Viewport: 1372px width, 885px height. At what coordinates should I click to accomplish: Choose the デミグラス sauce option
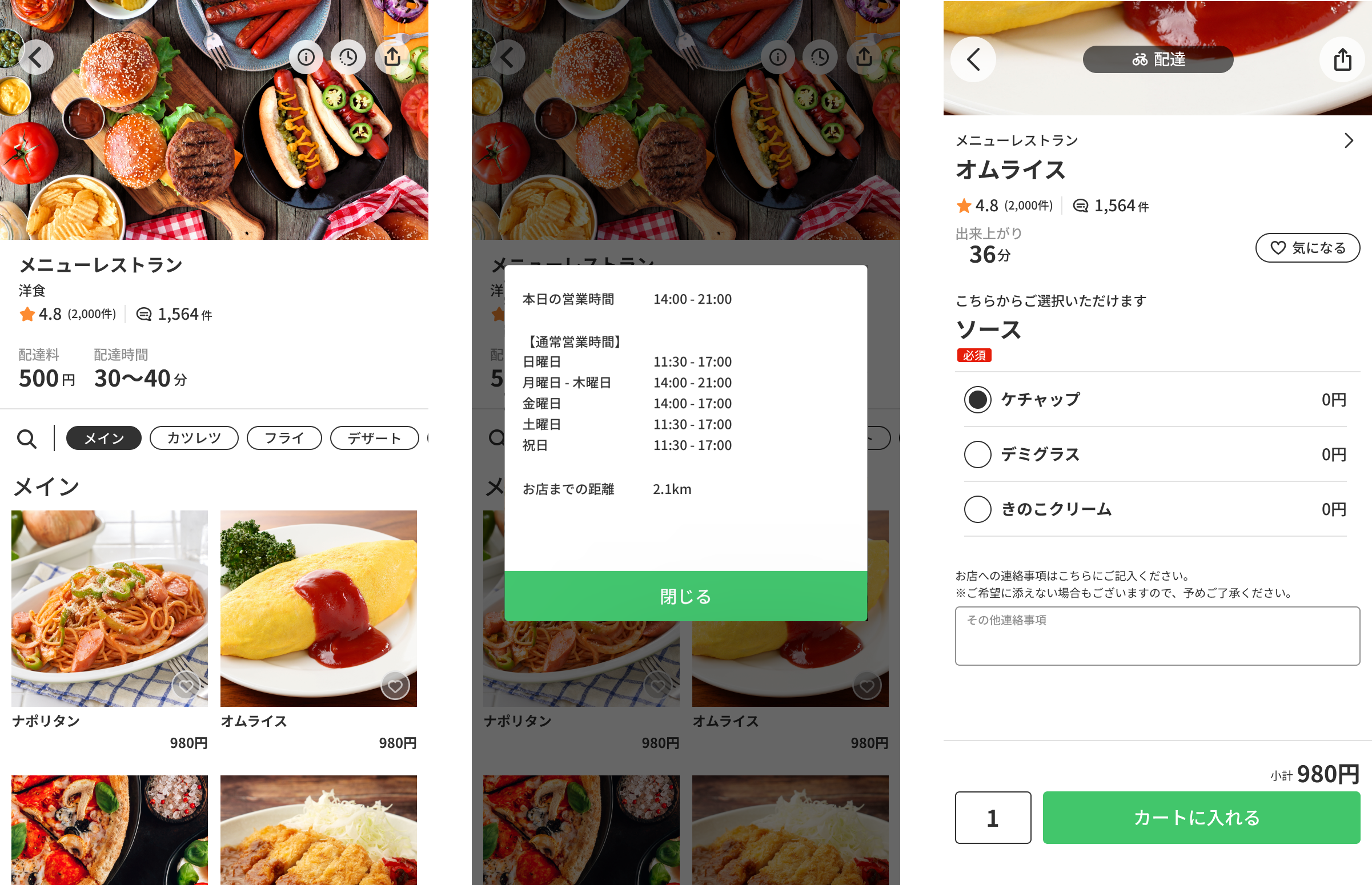977,454
